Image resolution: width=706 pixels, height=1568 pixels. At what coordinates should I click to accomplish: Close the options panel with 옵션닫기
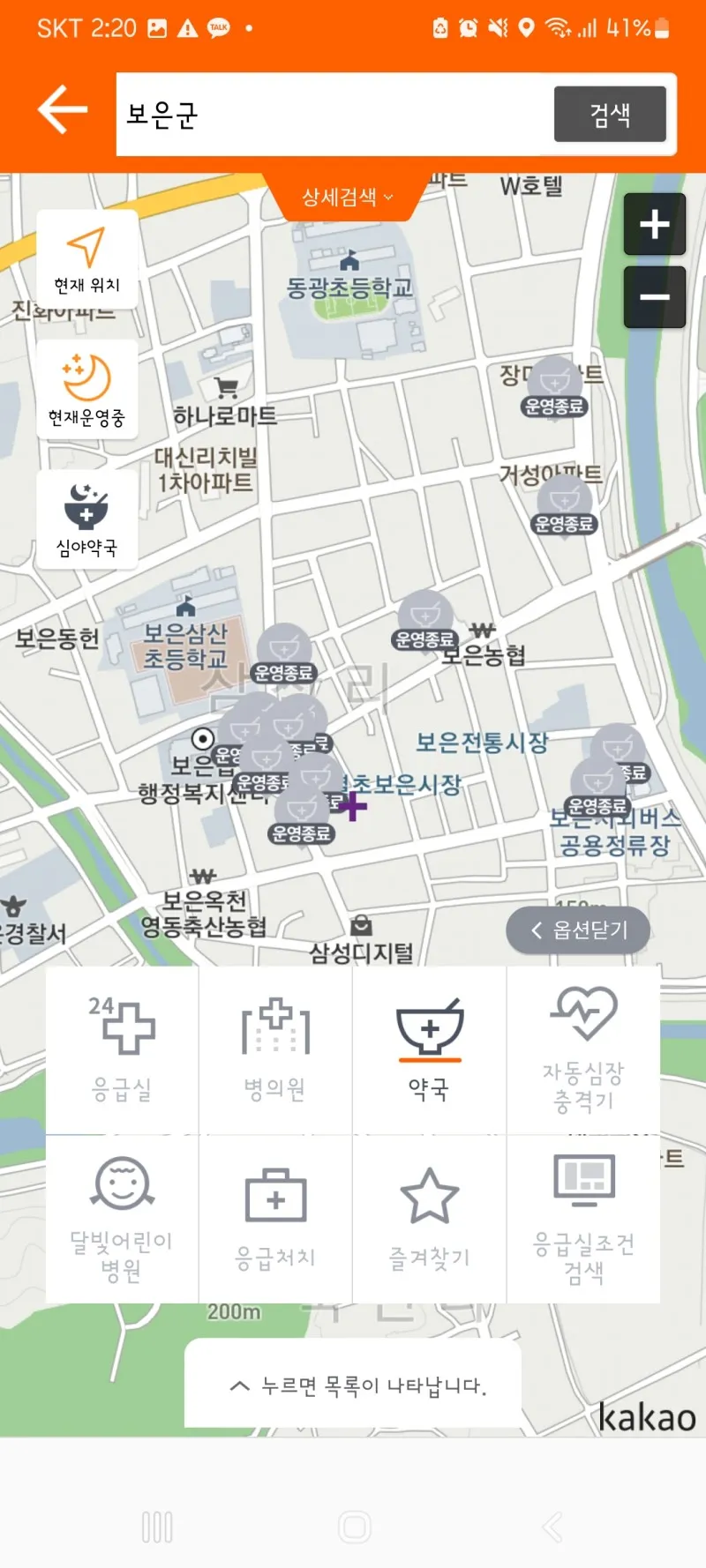pos(579,930)
